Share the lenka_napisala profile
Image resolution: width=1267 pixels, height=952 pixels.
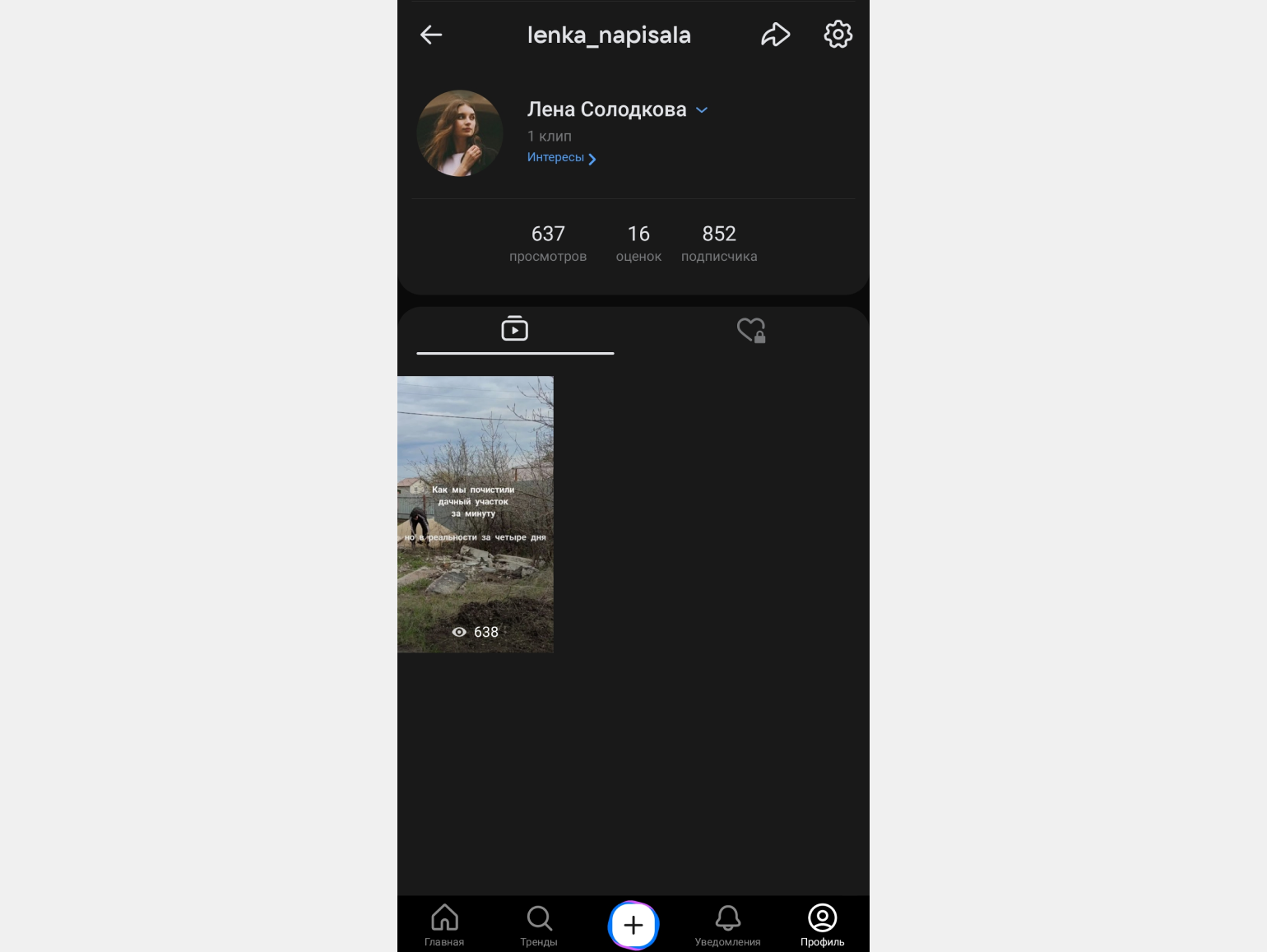click(775, 35)
